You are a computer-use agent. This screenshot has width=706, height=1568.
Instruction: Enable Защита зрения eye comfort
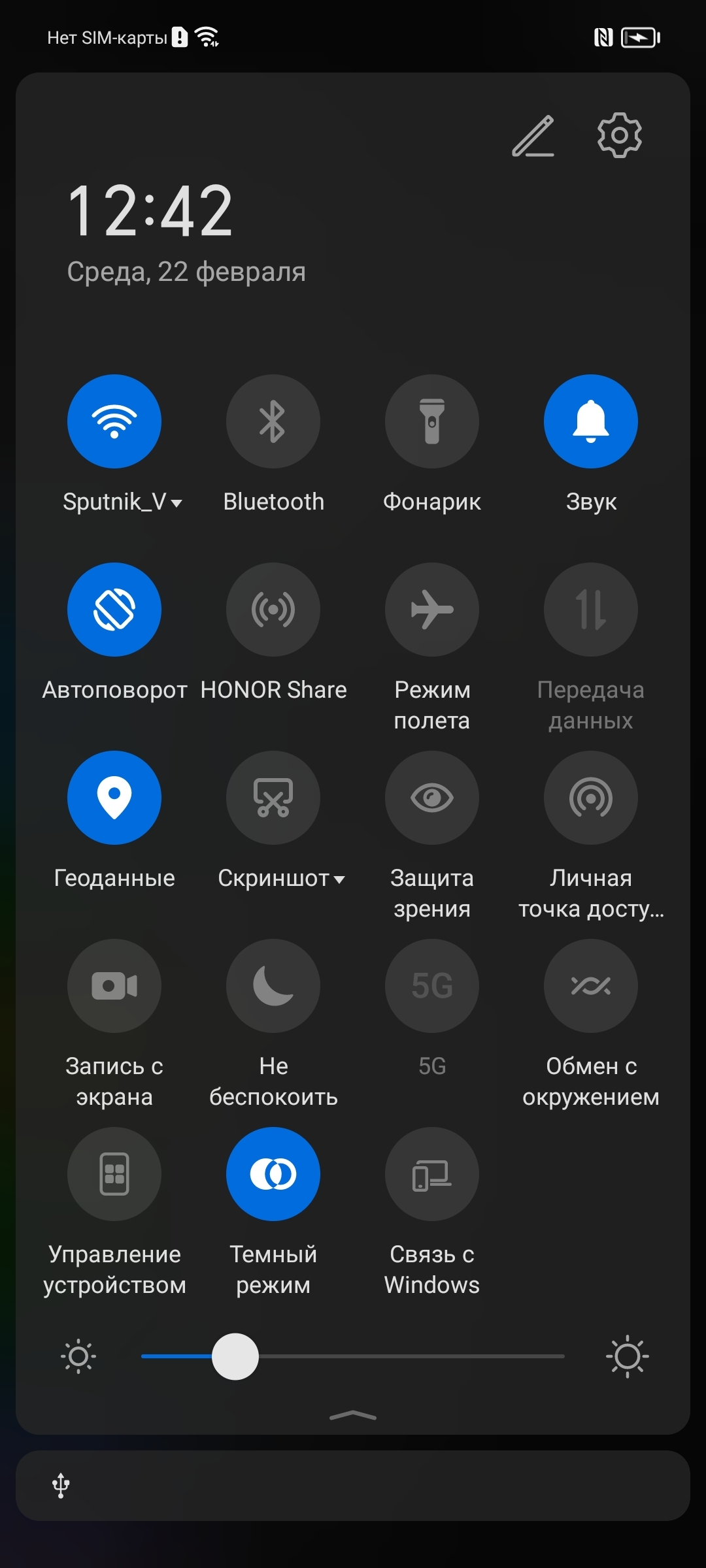click(x=432, y=798)
